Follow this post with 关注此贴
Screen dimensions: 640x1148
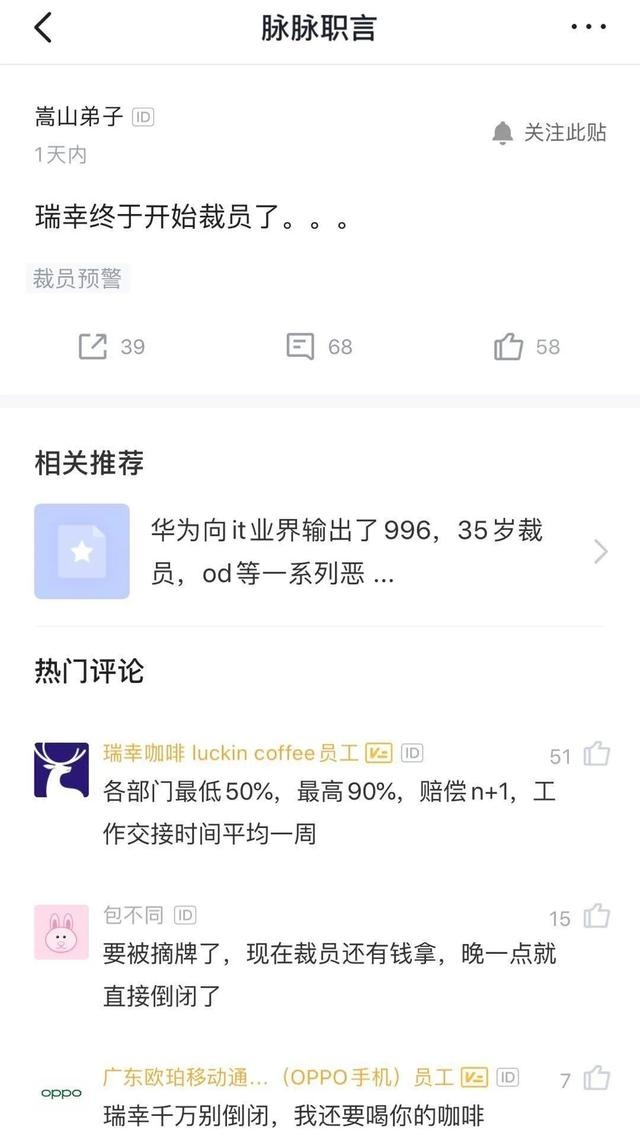[550, 132]
